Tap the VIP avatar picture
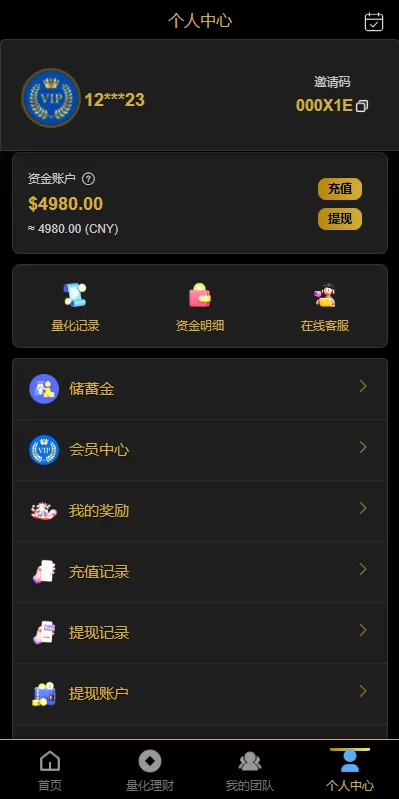Viewport: 399px width, 799px height. (51, 98)
